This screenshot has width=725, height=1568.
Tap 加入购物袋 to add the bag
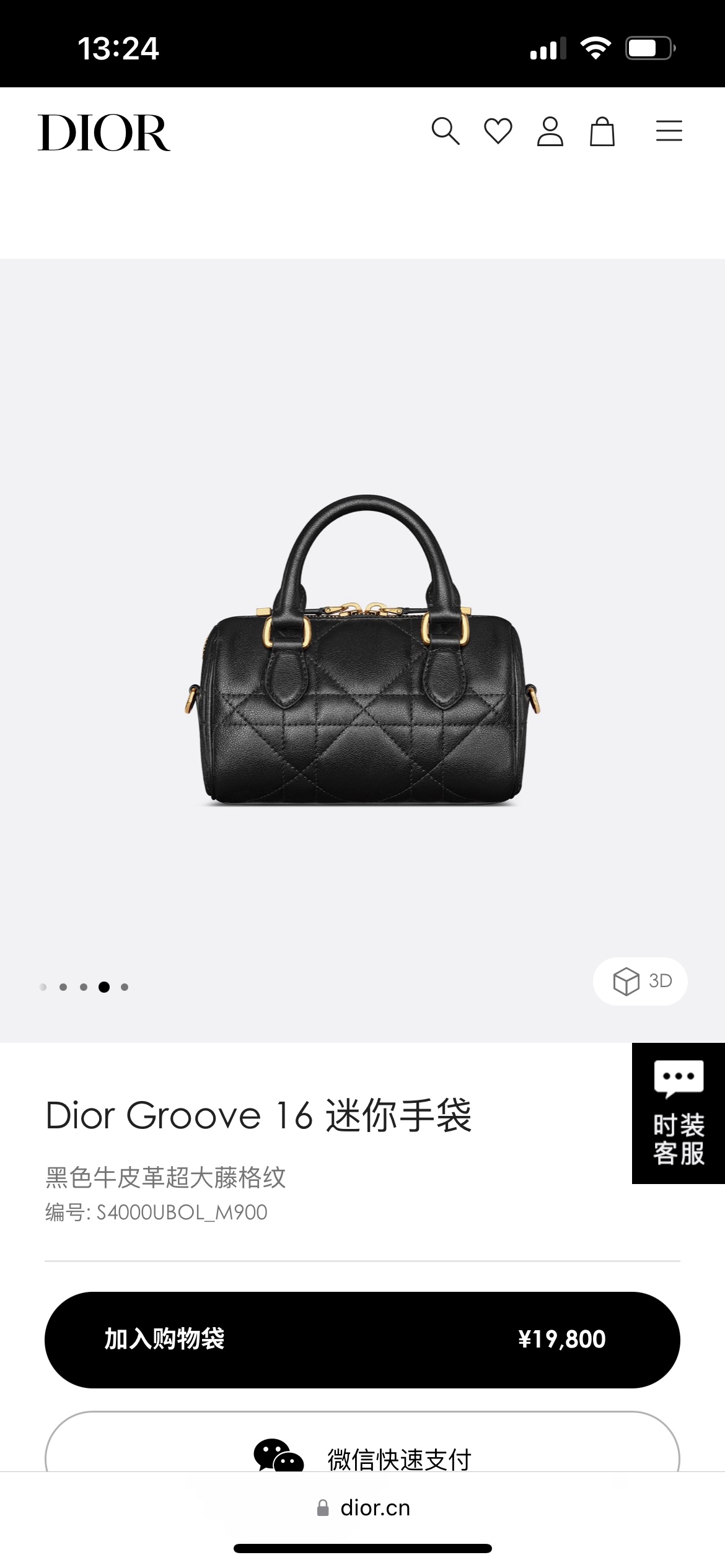(x=362, y=1339)
